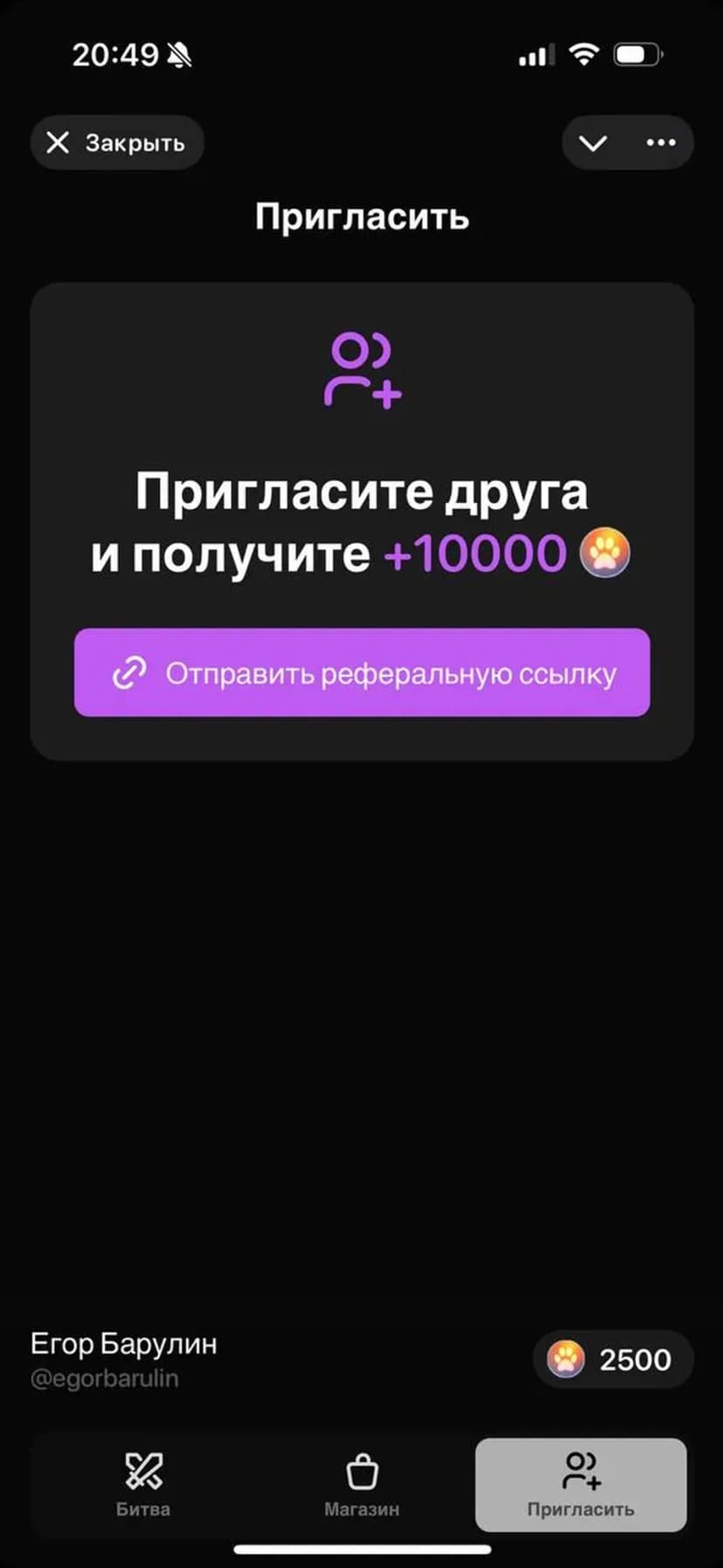Open the 2500 paw coin balance
Viewport: 723px width, 1568px height.
[x=613, y=1359]
